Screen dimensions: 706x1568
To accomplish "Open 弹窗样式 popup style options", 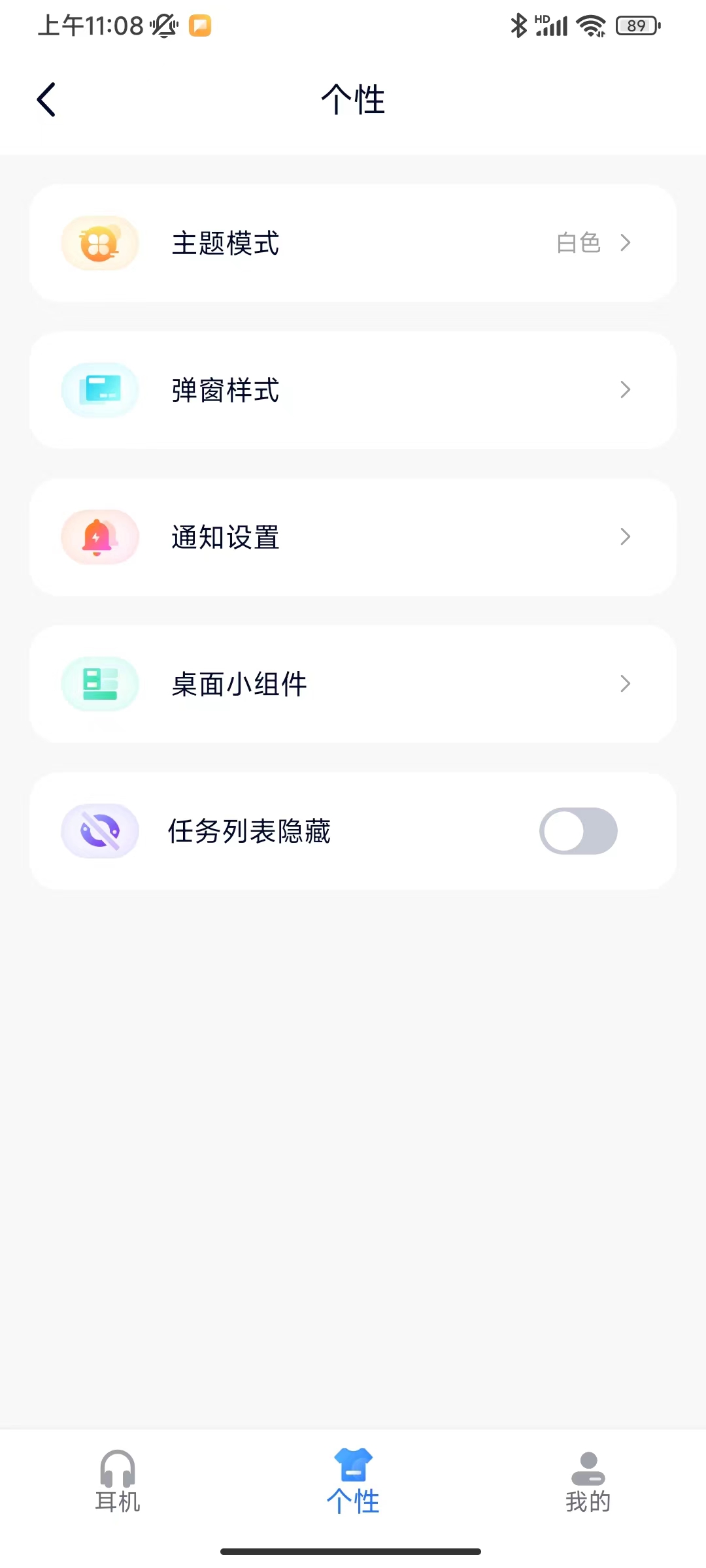I will point(353,390).
